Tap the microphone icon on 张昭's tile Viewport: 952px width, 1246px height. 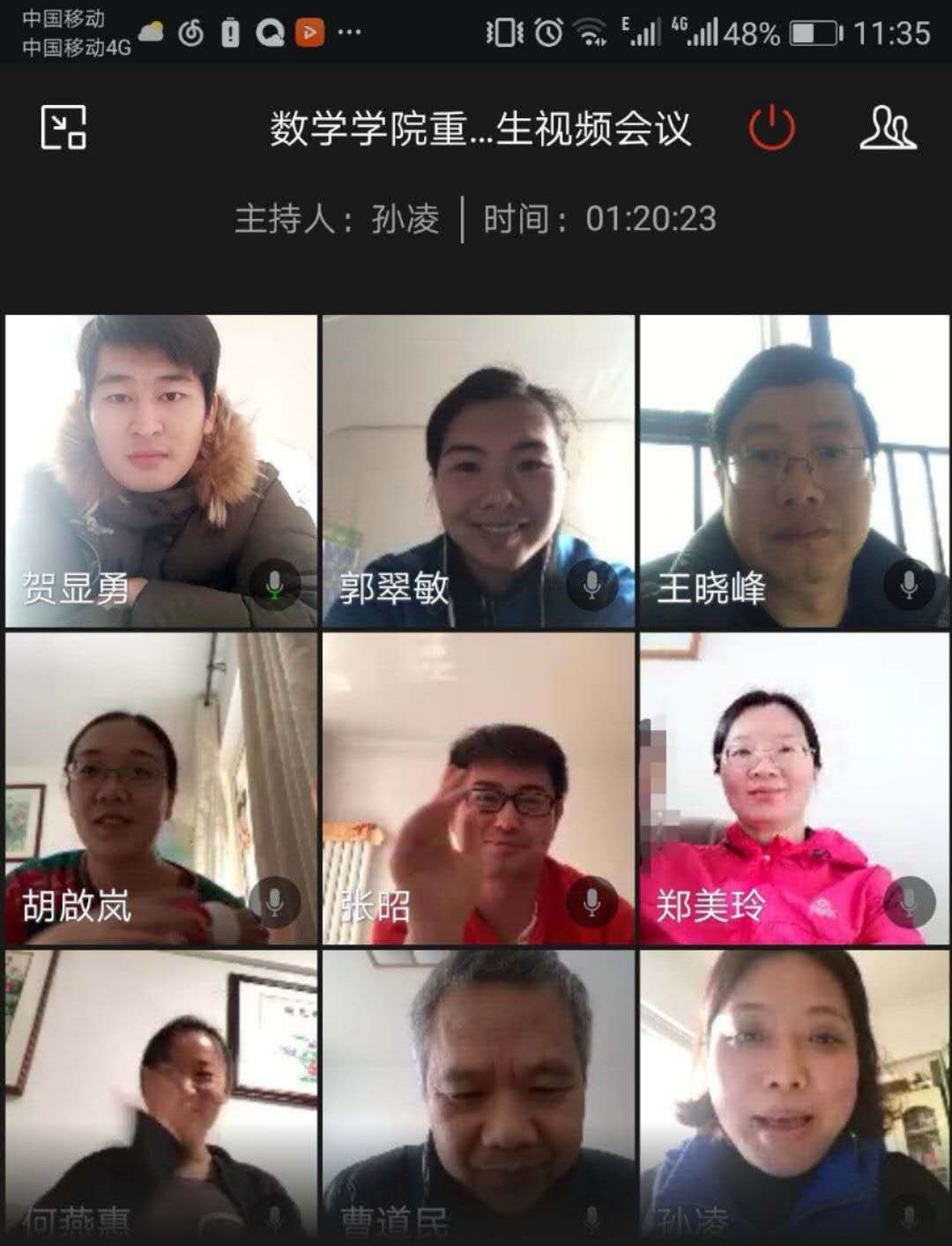click(x=591, y=901)
